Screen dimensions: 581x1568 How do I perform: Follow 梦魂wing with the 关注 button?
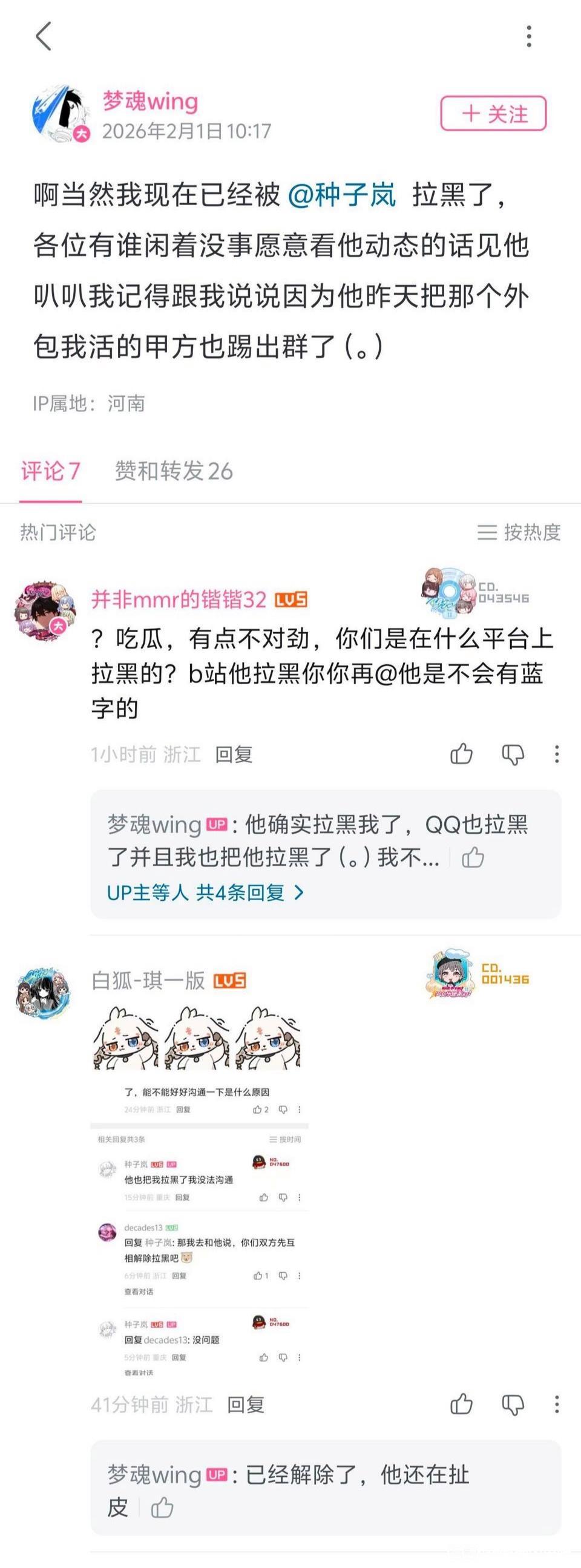(493, 114)
